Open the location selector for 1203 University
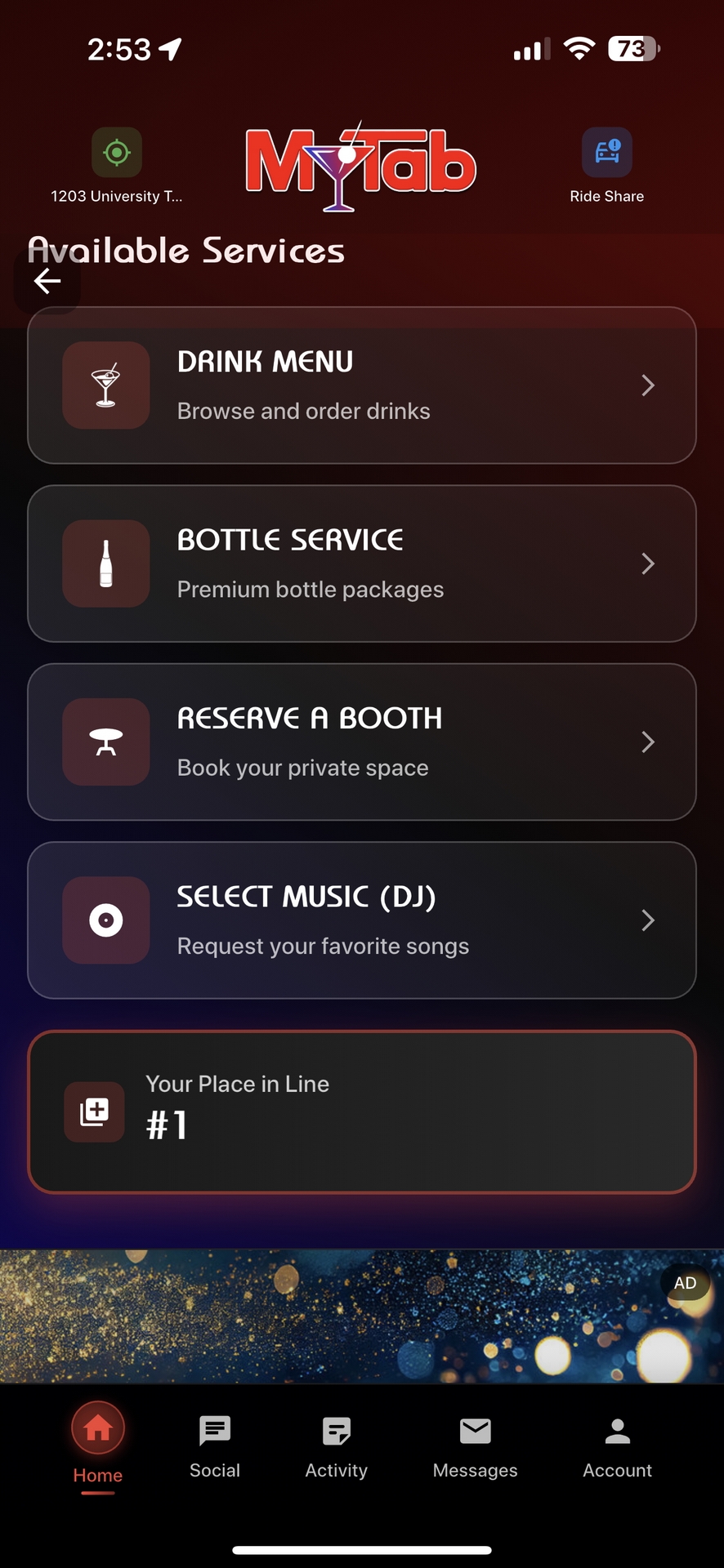 point(117,165)
